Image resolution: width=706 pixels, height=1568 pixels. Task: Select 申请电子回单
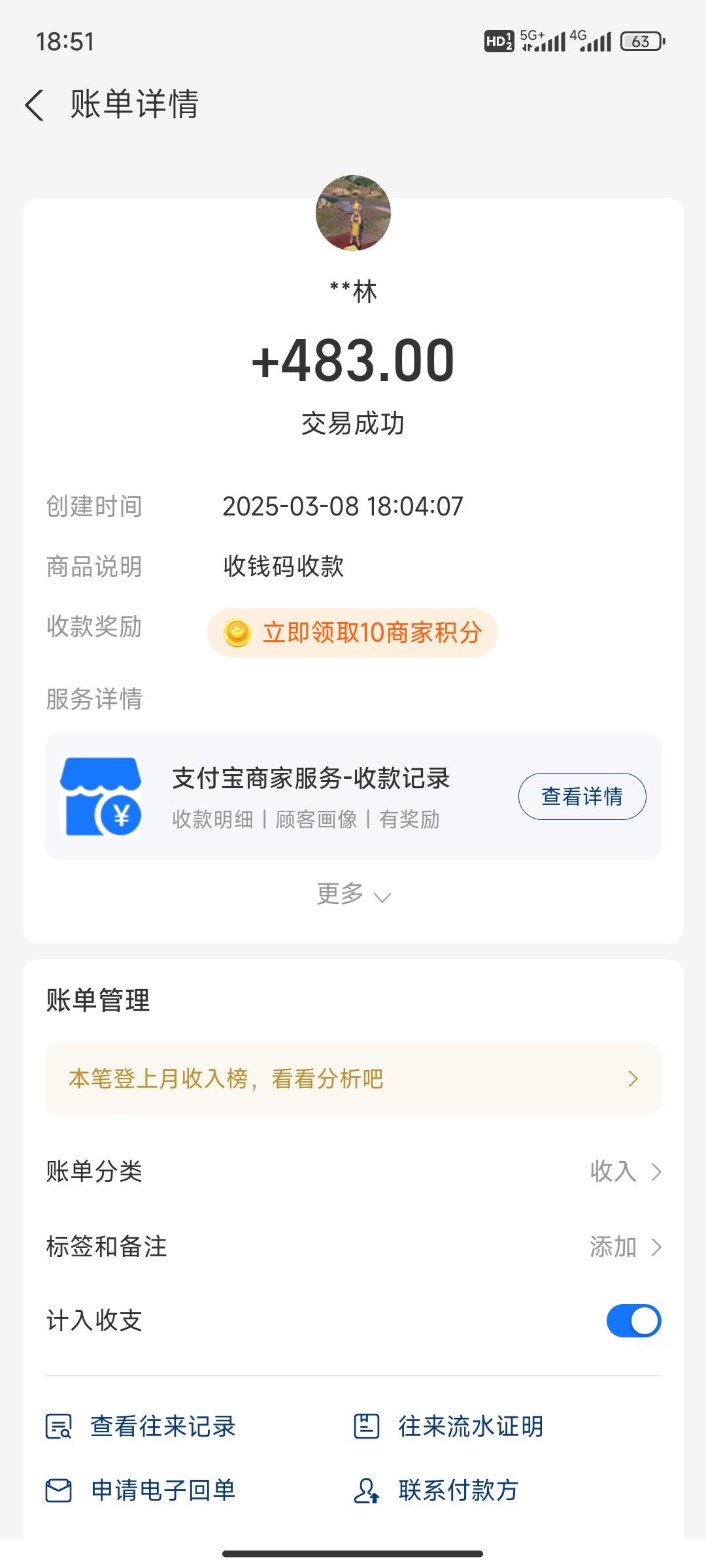tap(141, 1490)
